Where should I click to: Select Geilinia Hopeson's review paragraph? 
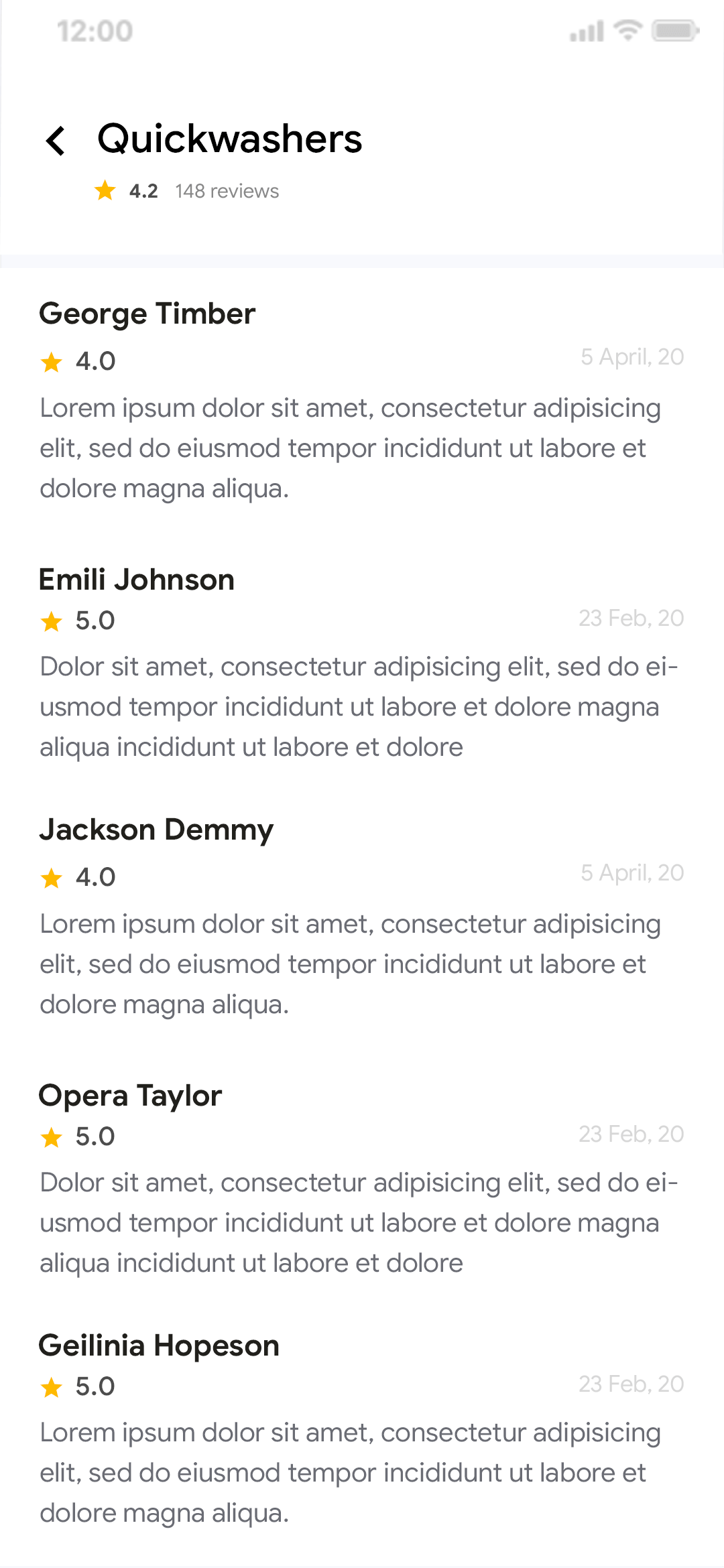[349, 1472]
